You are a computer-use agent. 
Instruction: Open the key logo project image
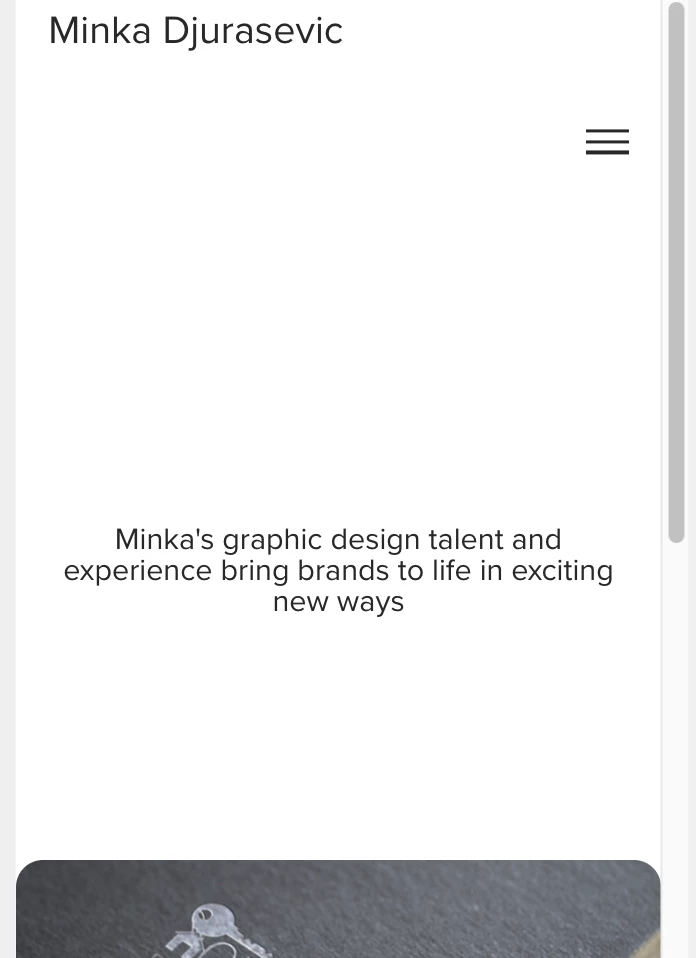point(338,910)
